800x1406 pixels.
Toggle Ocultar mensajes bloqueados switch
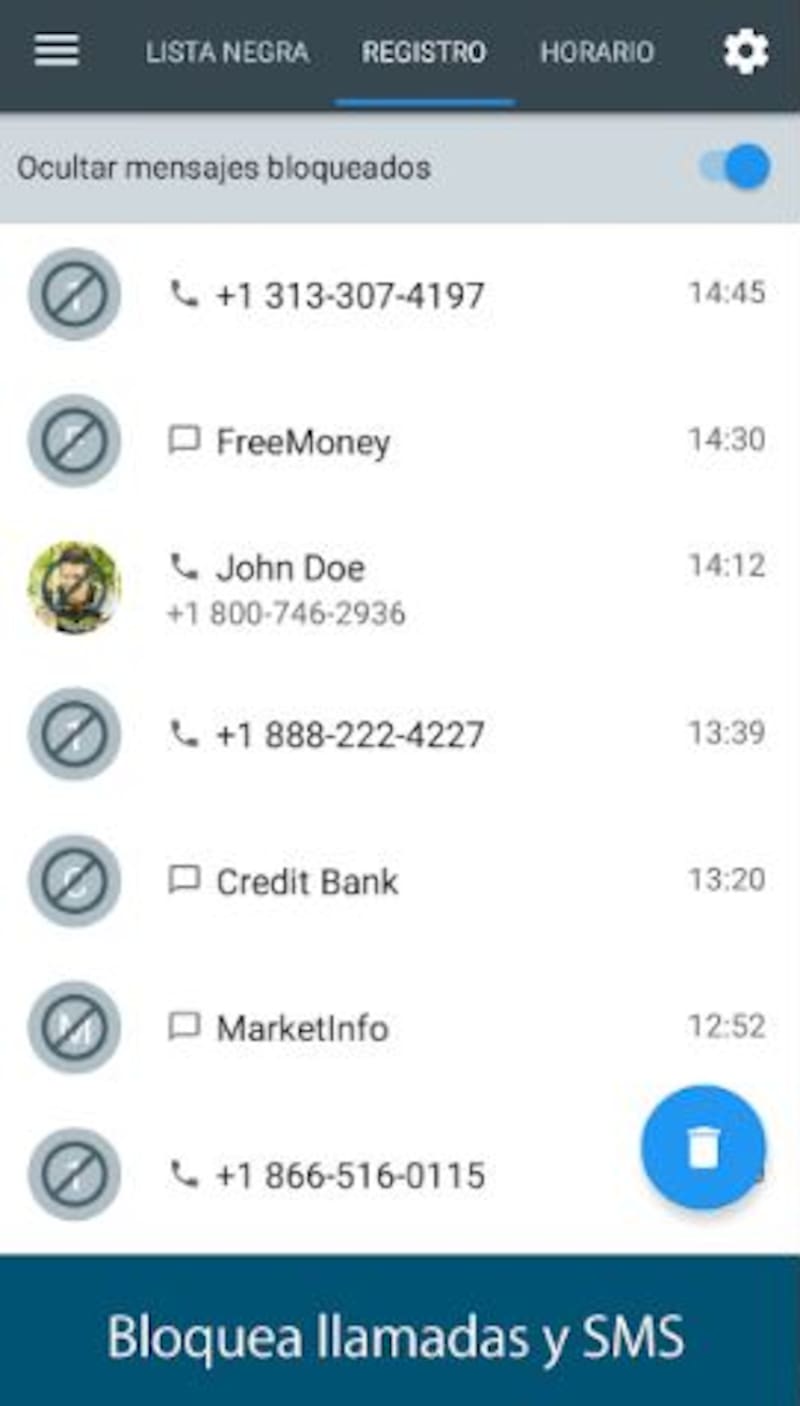[x=737, y=167]
